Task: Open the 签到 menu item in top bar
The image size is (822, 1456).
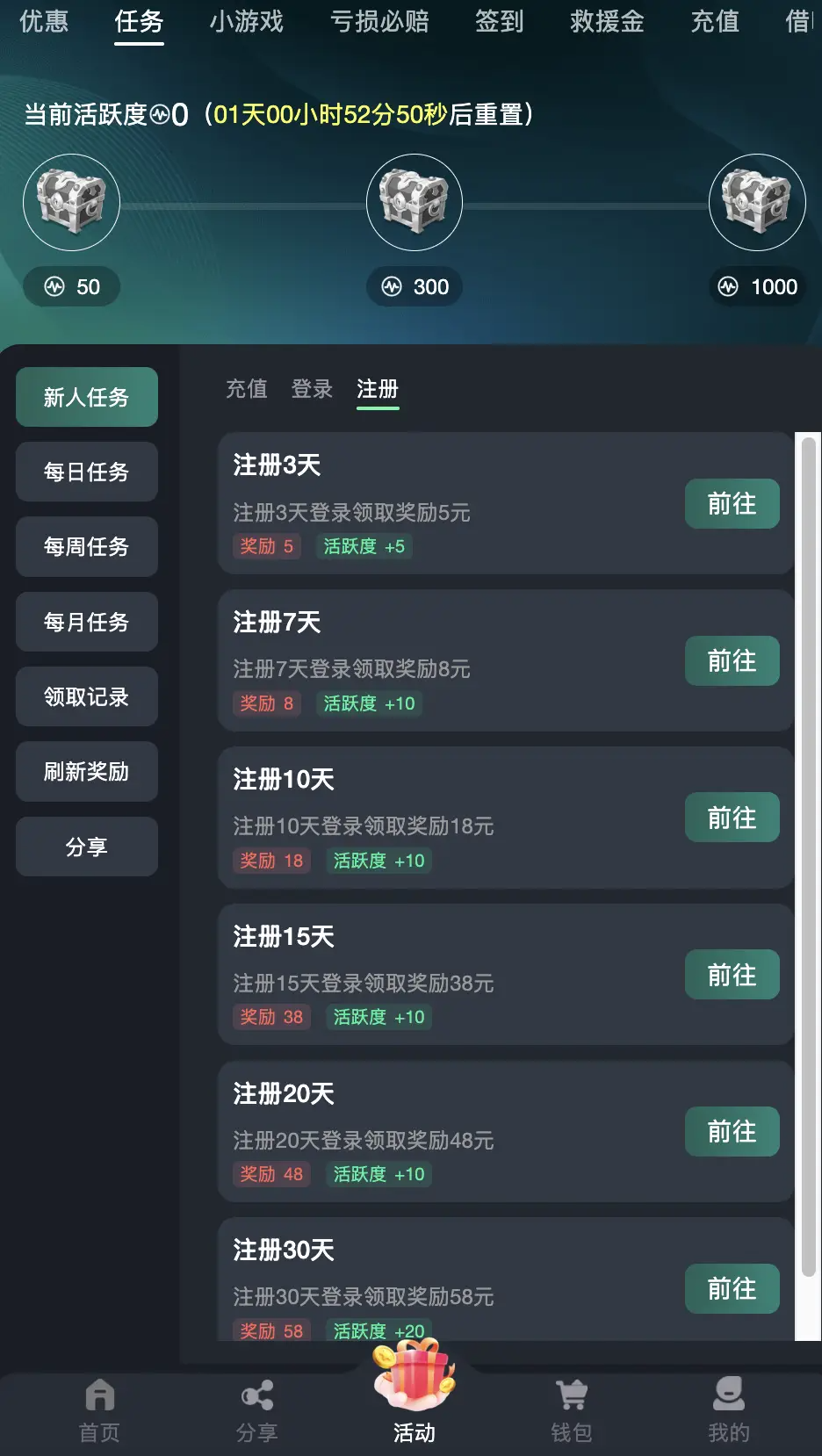Action: (500, 22)
